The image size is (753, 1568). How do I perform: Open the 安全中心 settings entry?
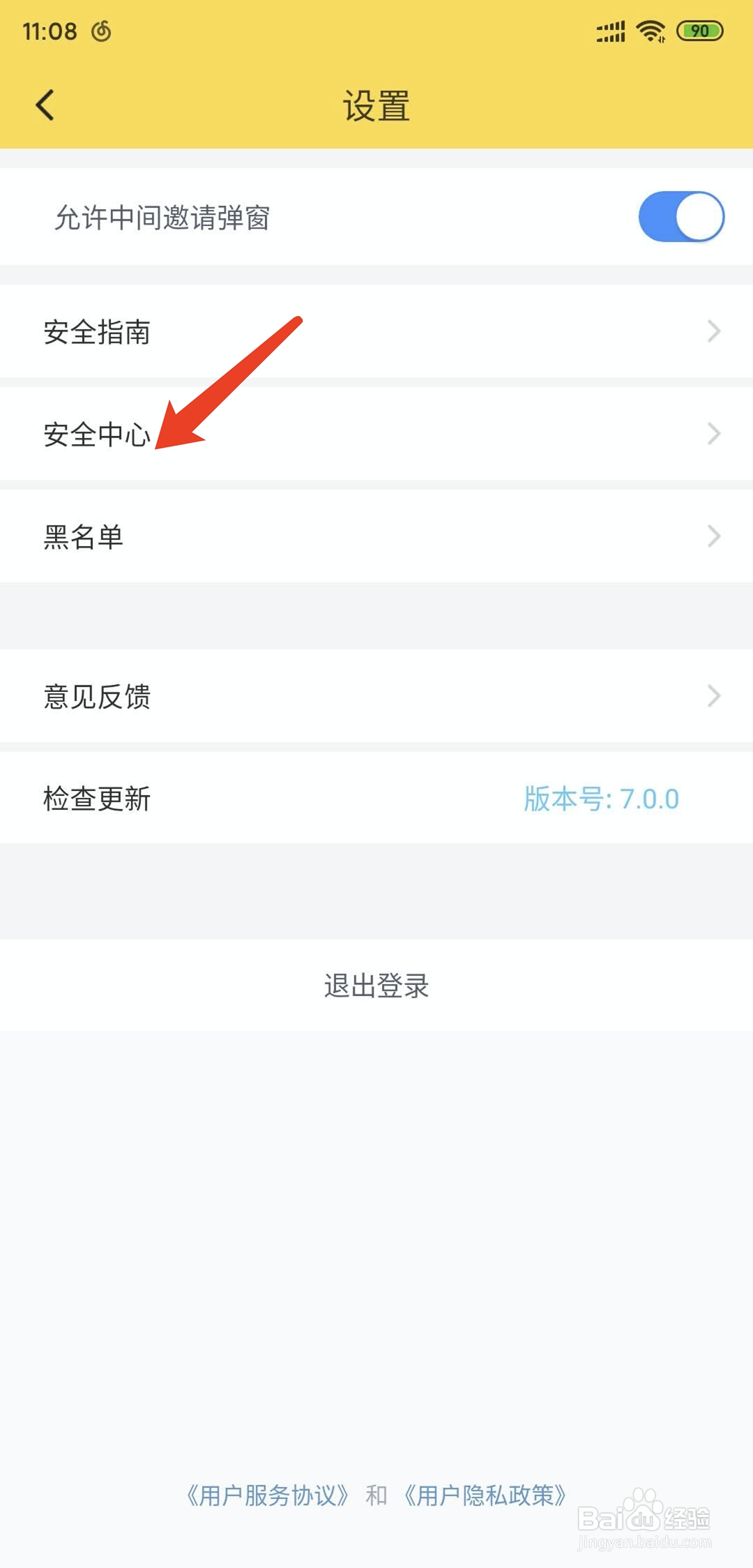pos(98,433)
